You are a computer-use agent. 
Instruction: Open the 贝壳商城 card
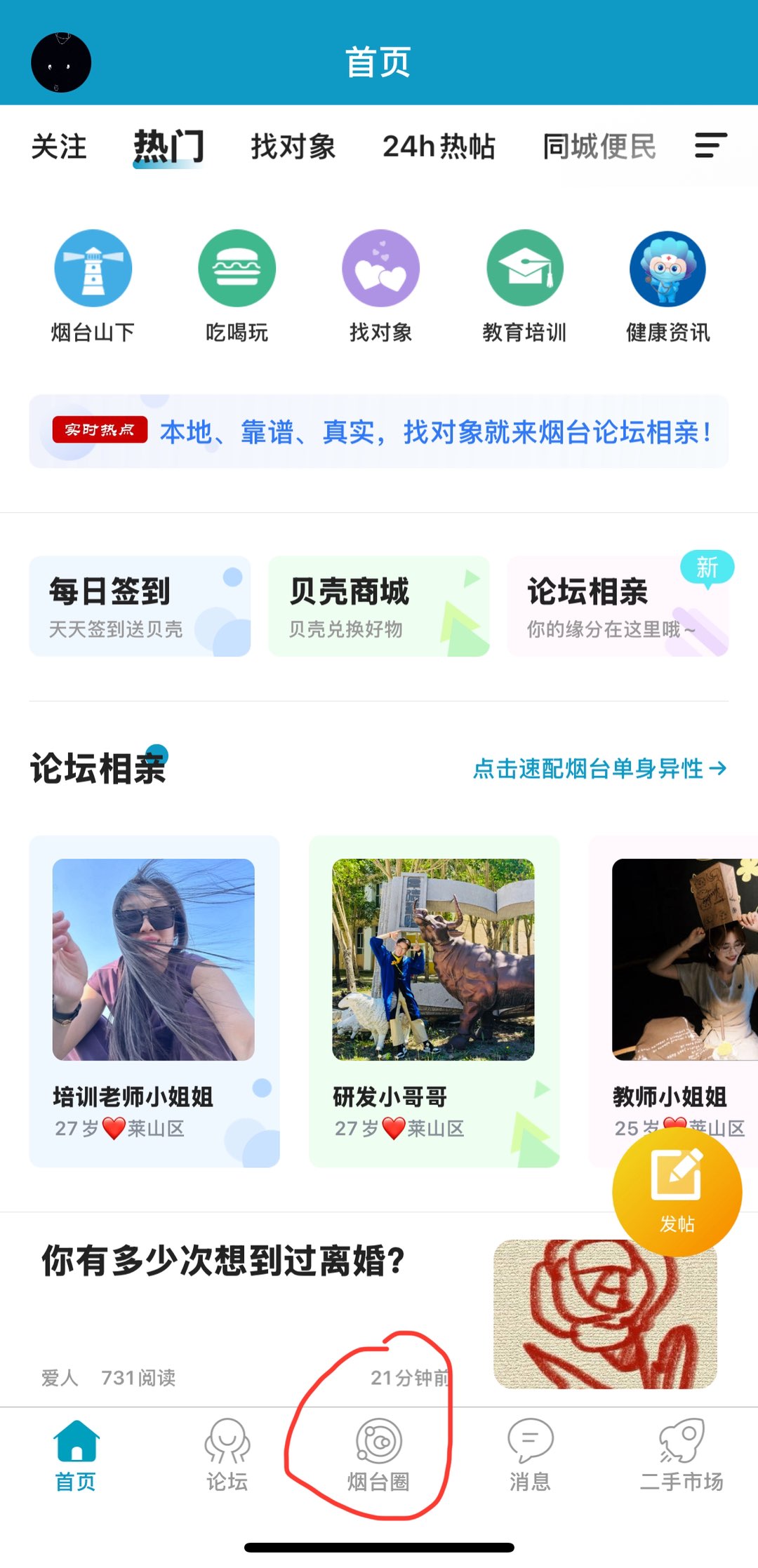378,606
